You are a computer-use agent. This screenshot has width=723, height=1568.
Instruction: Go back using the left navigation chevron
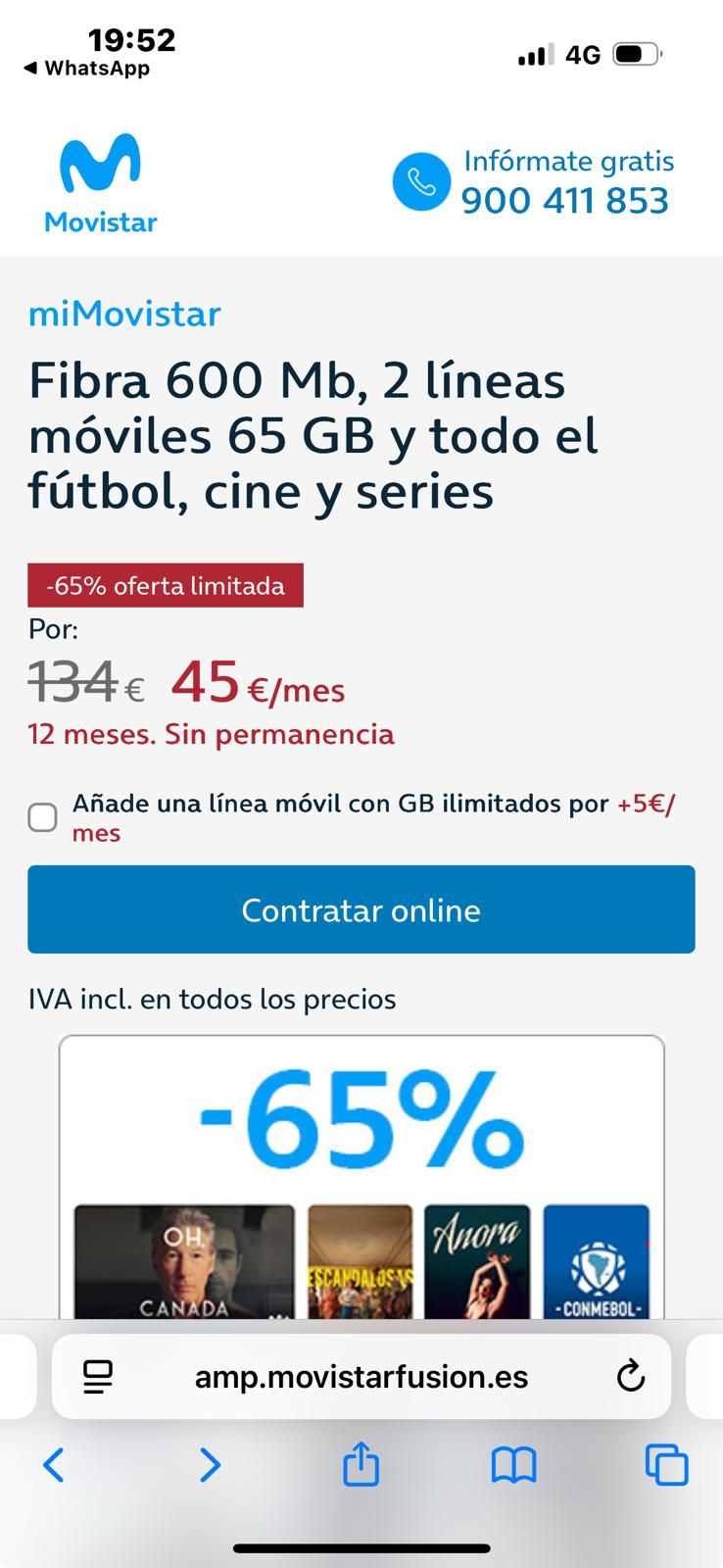[54, 1466]
